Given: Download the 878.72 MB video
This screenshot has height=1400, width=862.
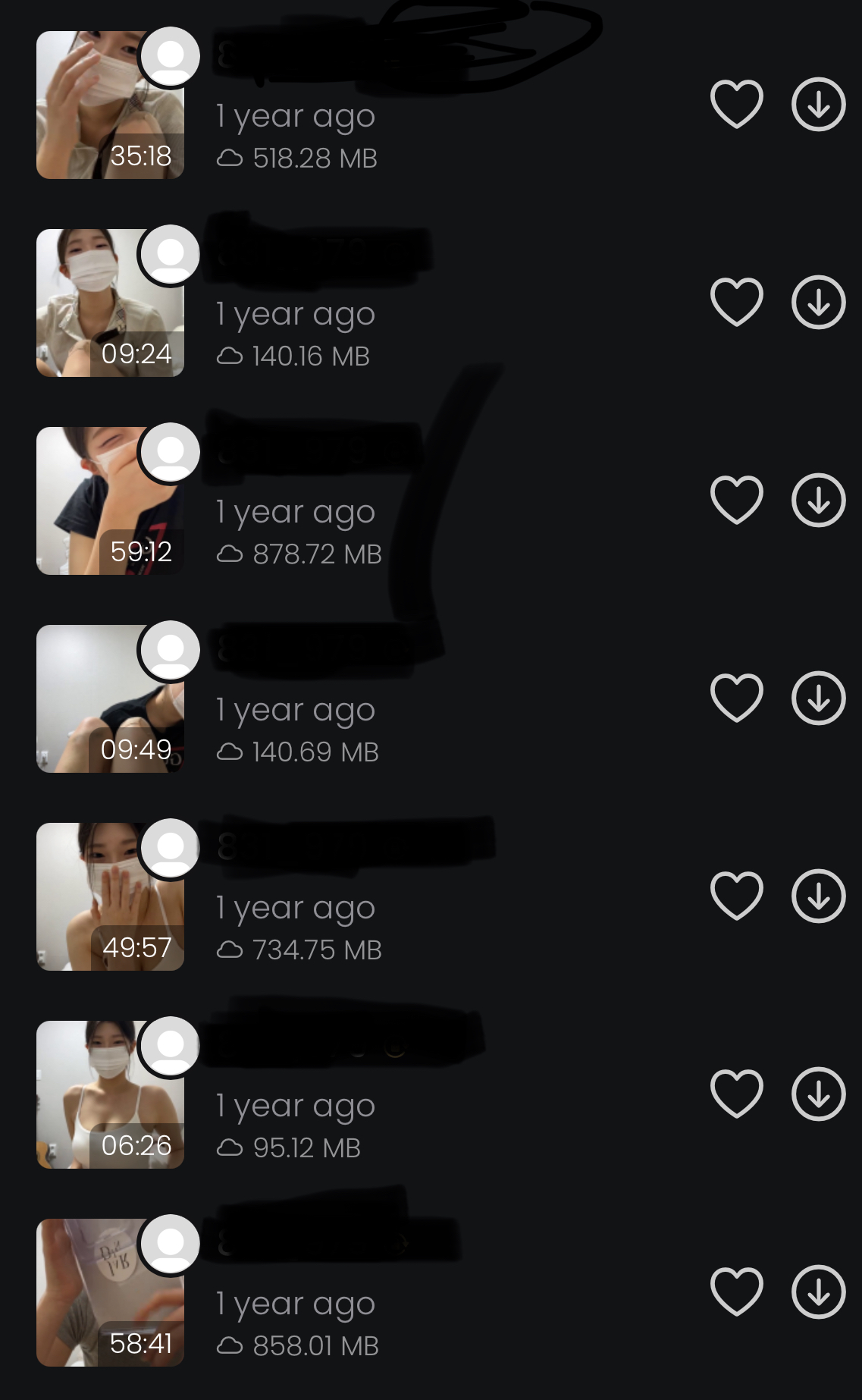Looking at the screenshot, I should coord(818,500).
